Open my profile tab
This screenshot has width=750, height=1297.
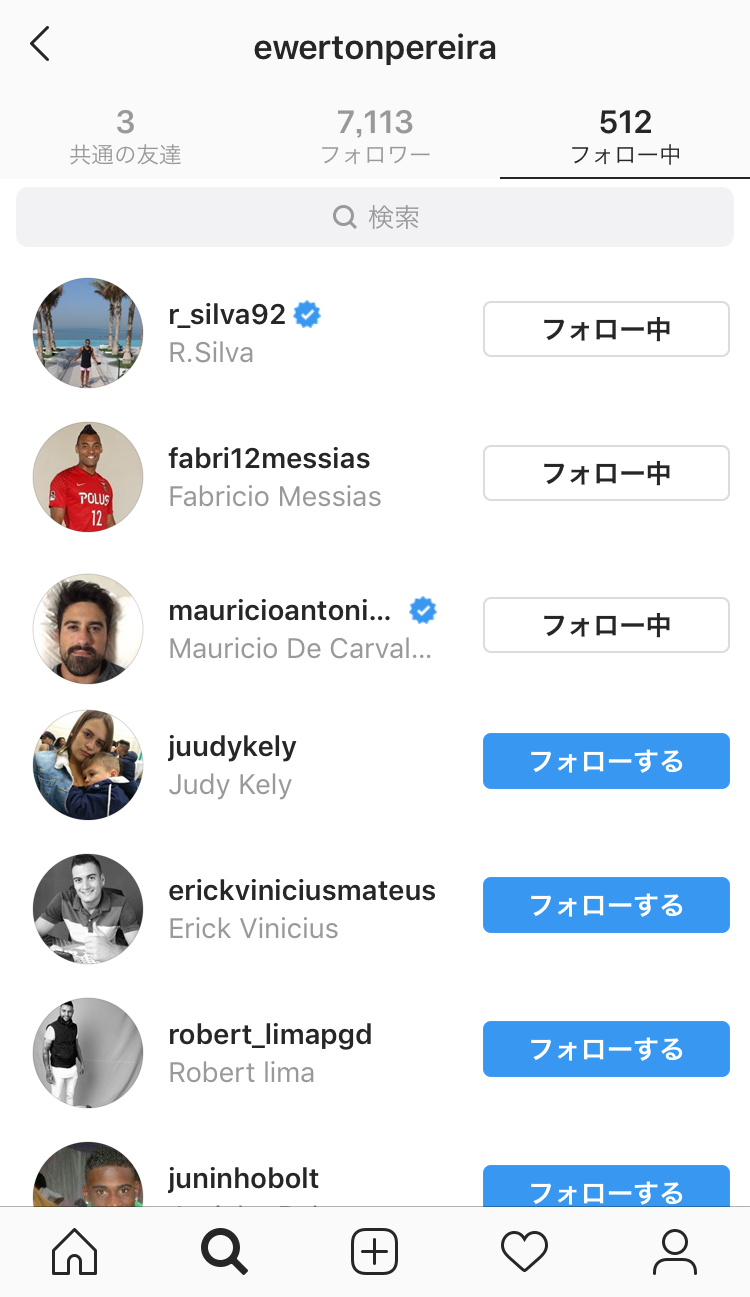(674, 1251)
